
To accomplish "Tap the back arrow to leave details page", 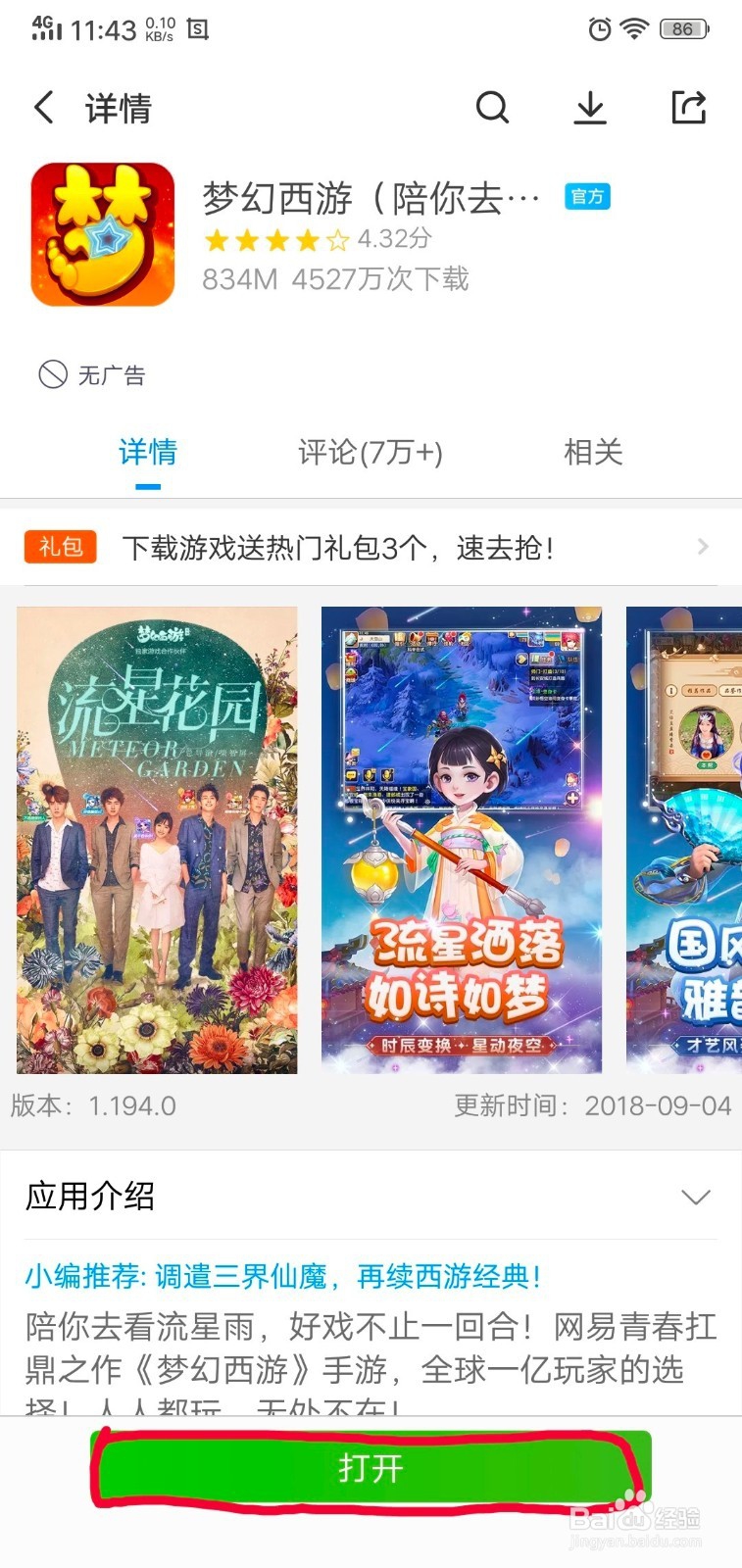I will 44,108.
